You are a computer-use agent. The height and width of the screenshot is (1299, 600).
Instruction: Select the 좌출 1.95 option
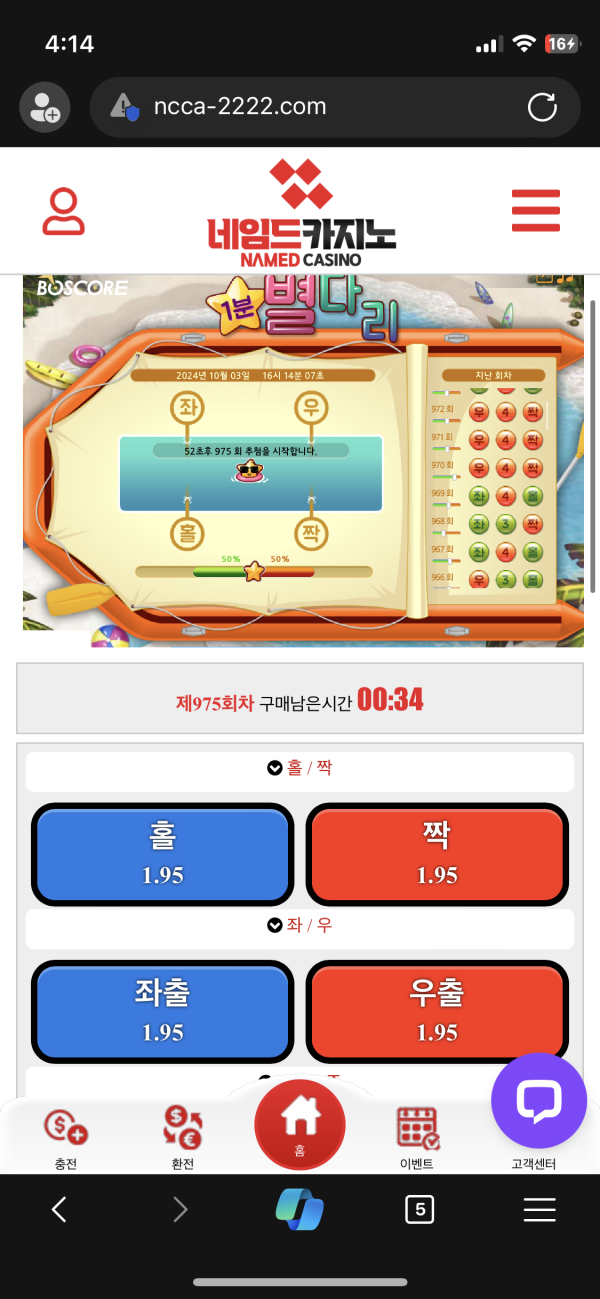(x=162, y=1010)
